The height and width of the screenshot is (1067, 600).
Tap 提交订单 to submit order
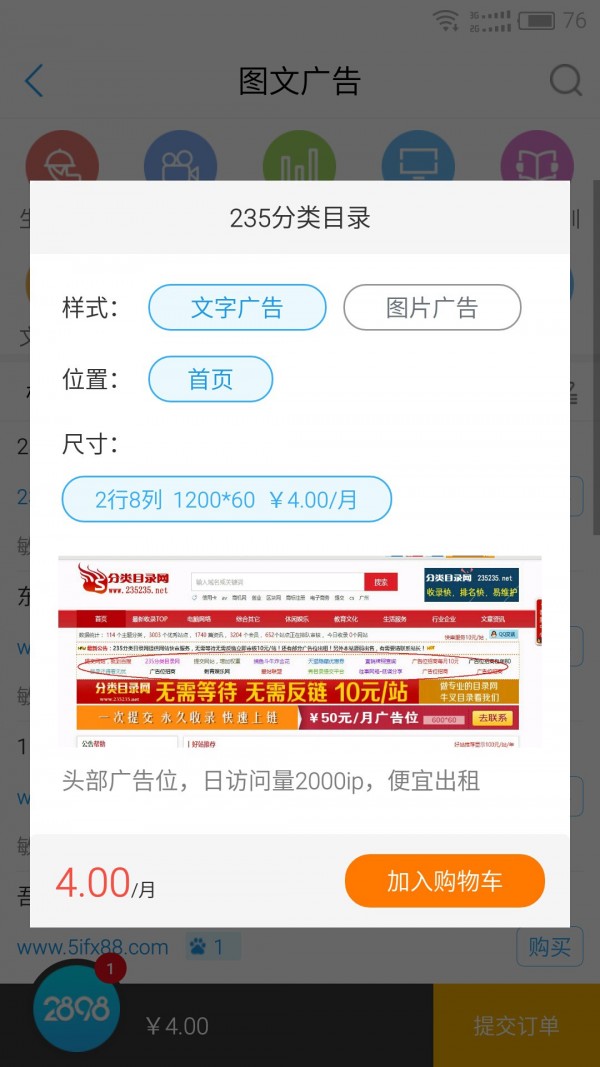click(516, 1026)
